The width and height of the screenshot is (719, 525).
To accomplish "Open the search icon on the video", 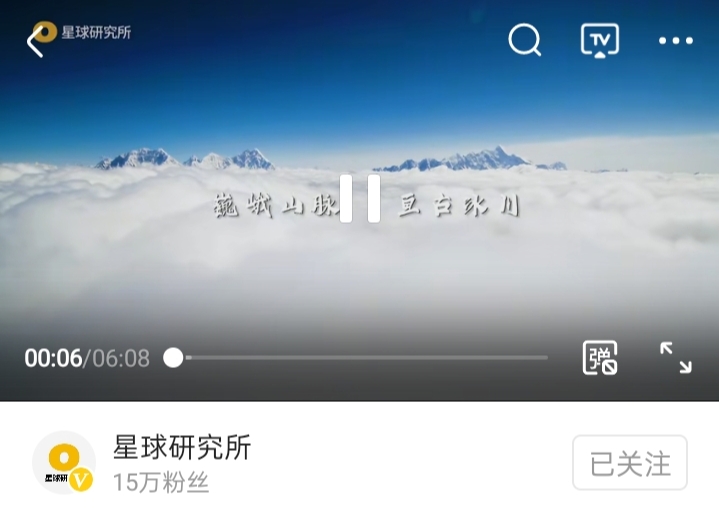I will (x=524, y=41).
